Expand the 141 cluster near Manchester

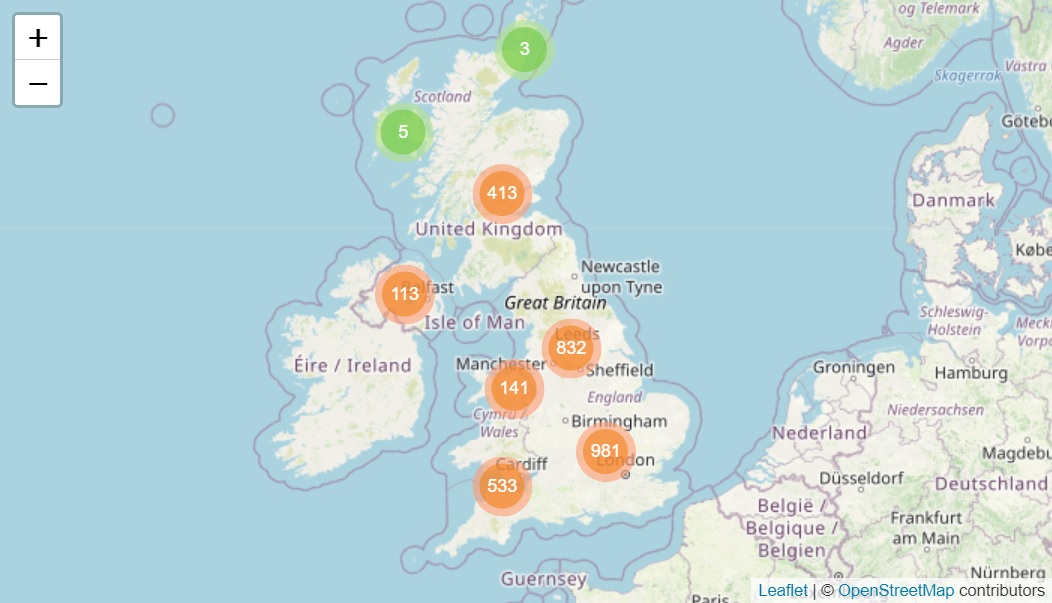[x=514, y=388]
